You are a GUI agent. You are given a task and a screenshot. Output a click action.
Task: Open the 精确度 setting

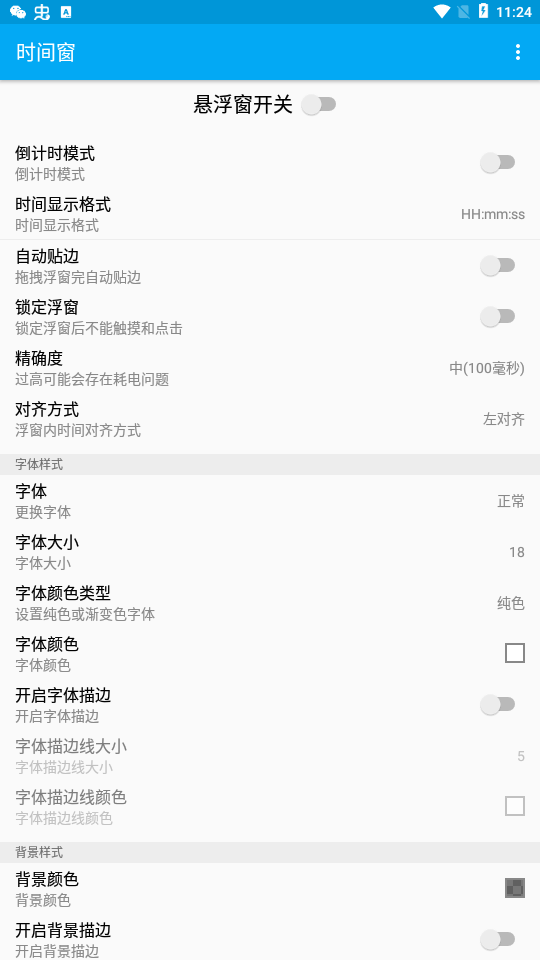270,368
